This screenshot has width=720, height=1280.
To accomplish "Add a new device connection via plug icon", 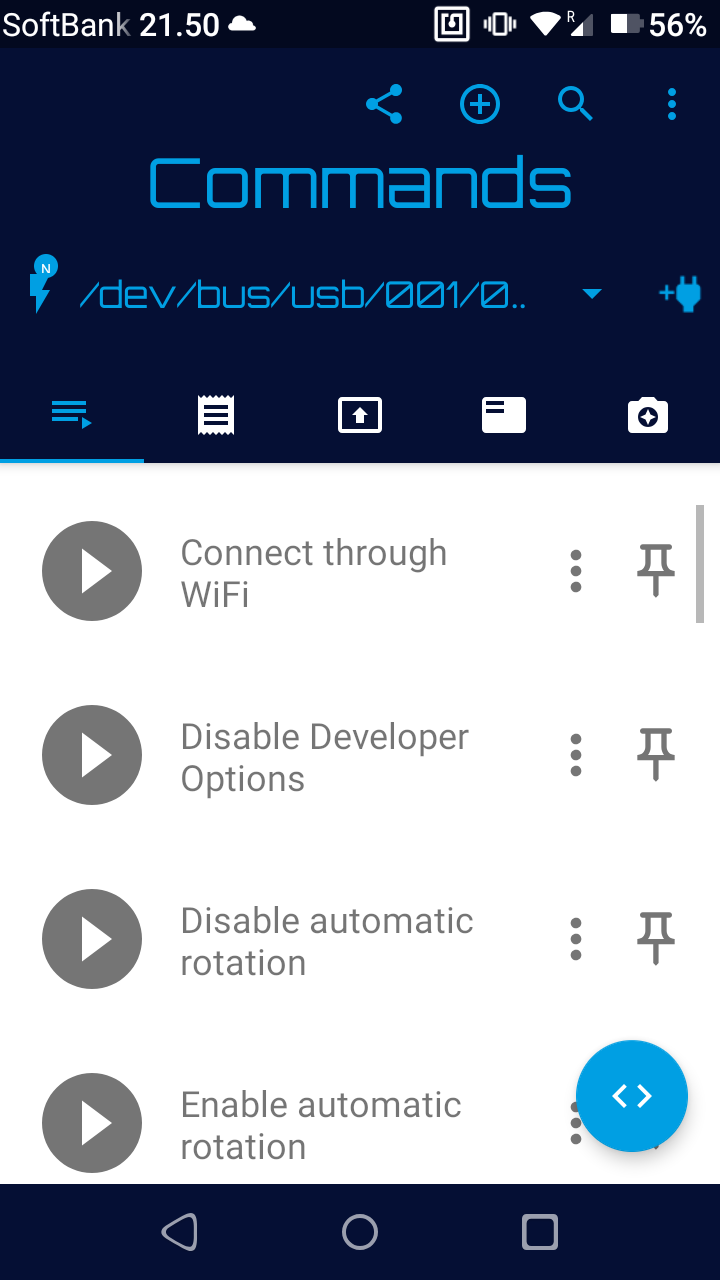I will [680, 294].
